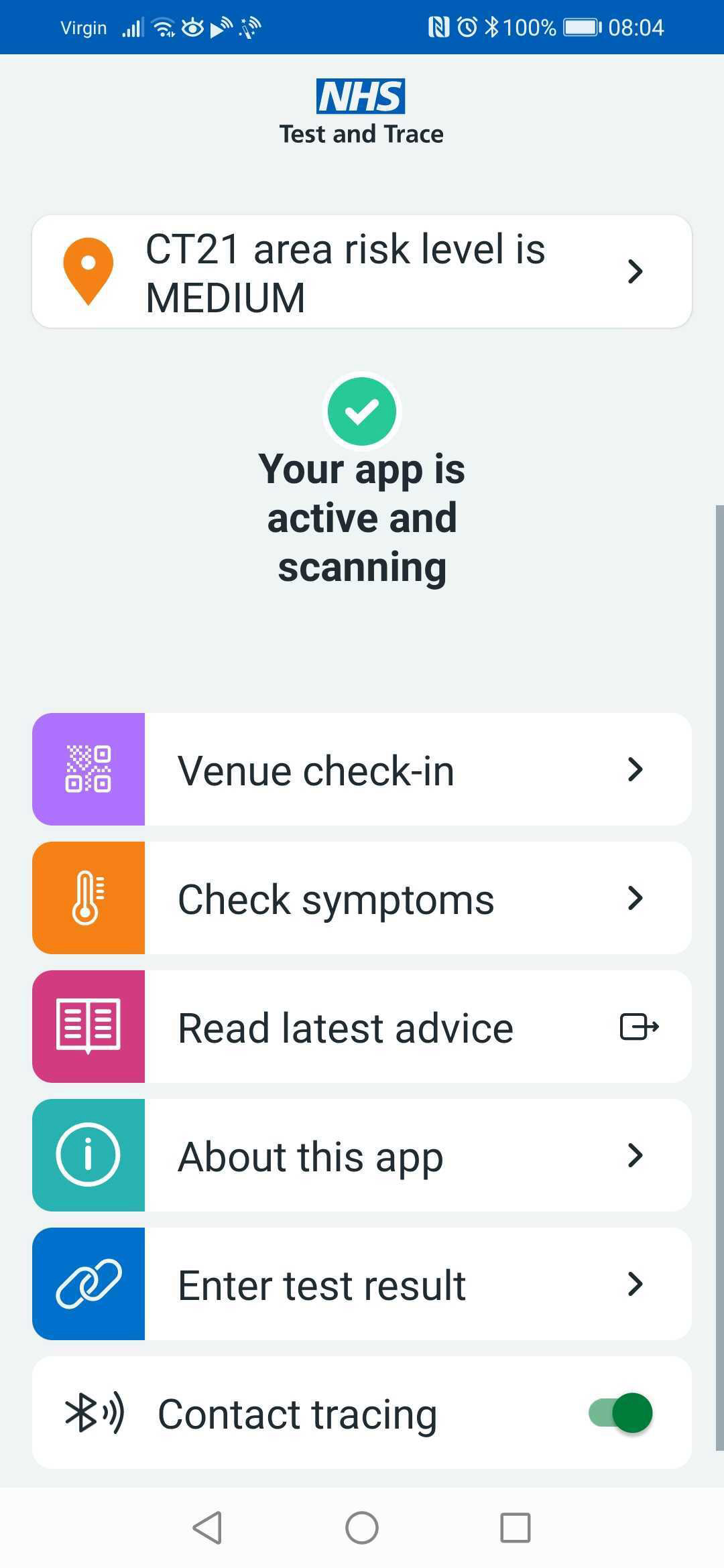Screen dimensions: 724x1568
Task: Open About this app
Action: click(x=362, y=1155)
